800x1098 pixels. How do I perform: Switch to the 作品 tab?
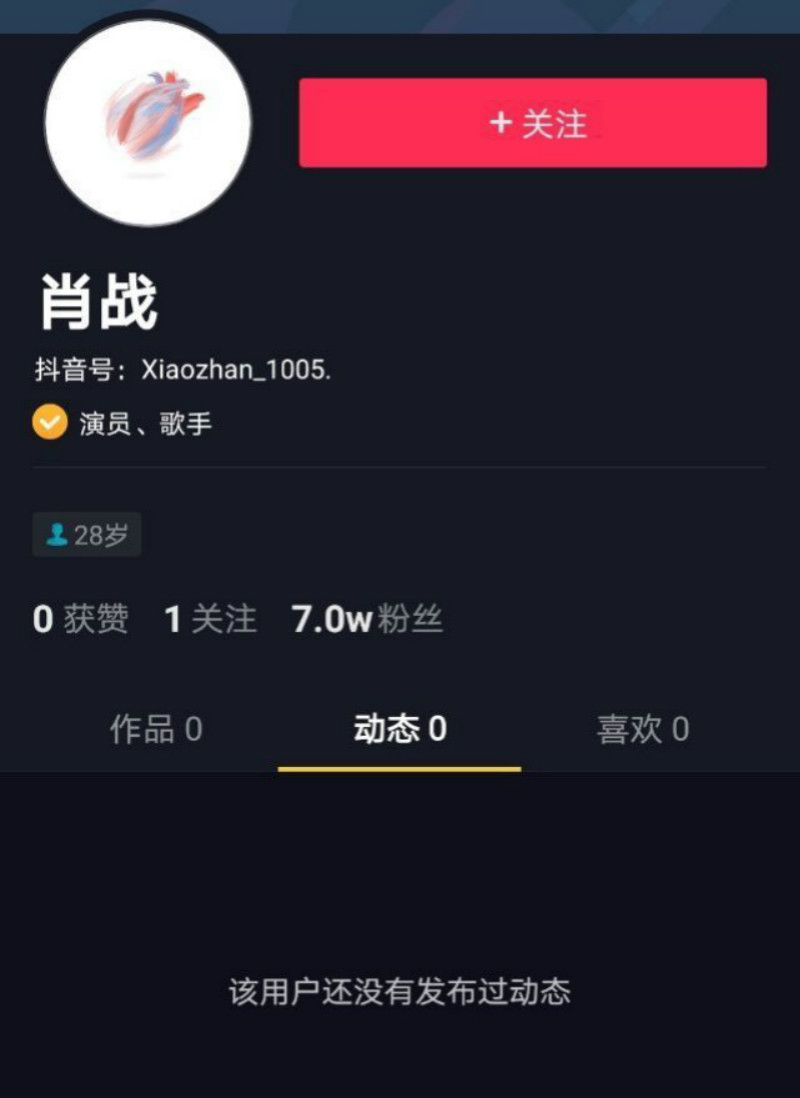click(156, 729)
